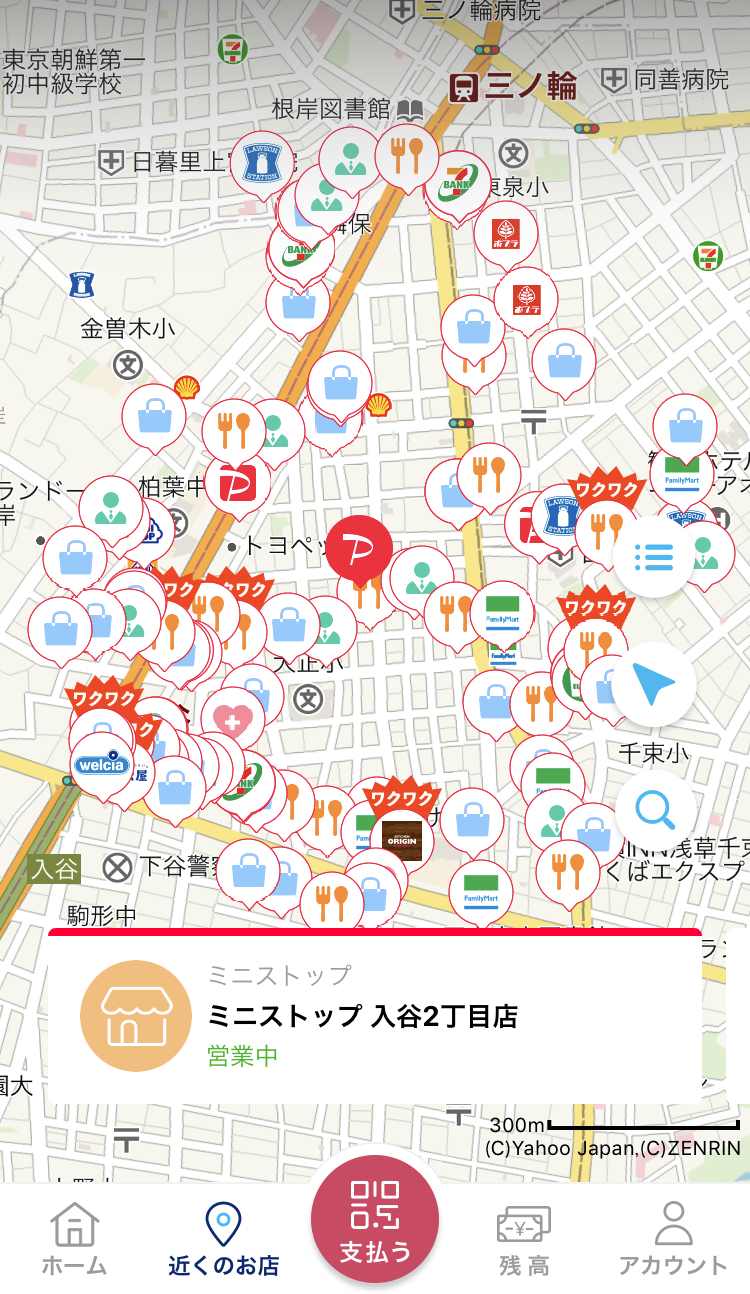This screenshot has height=1294, width=750.
Task: Select the Kitchen Origin store pin
Action: click(402, 840)
